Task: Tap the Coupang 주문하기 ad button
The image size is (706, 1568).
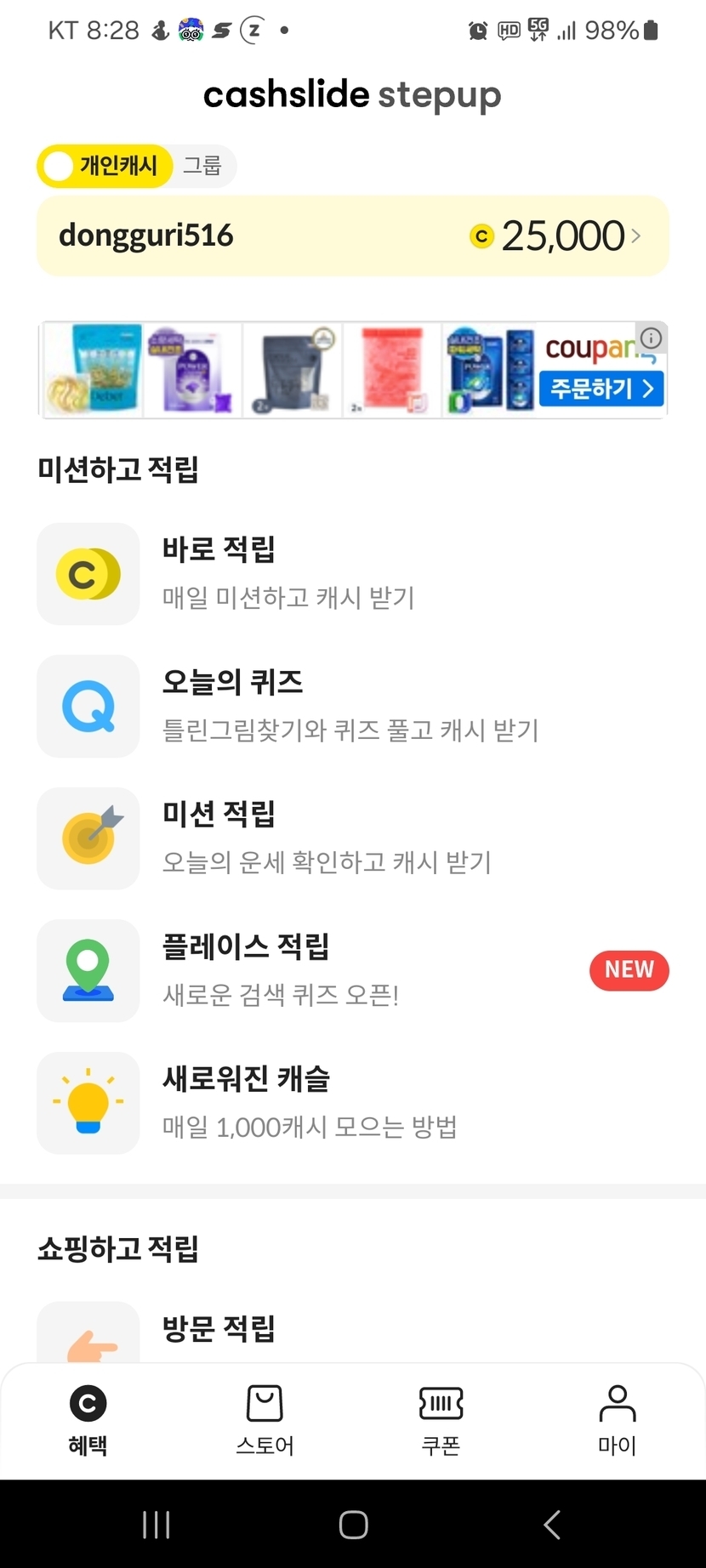Action: tap(601, 389)
